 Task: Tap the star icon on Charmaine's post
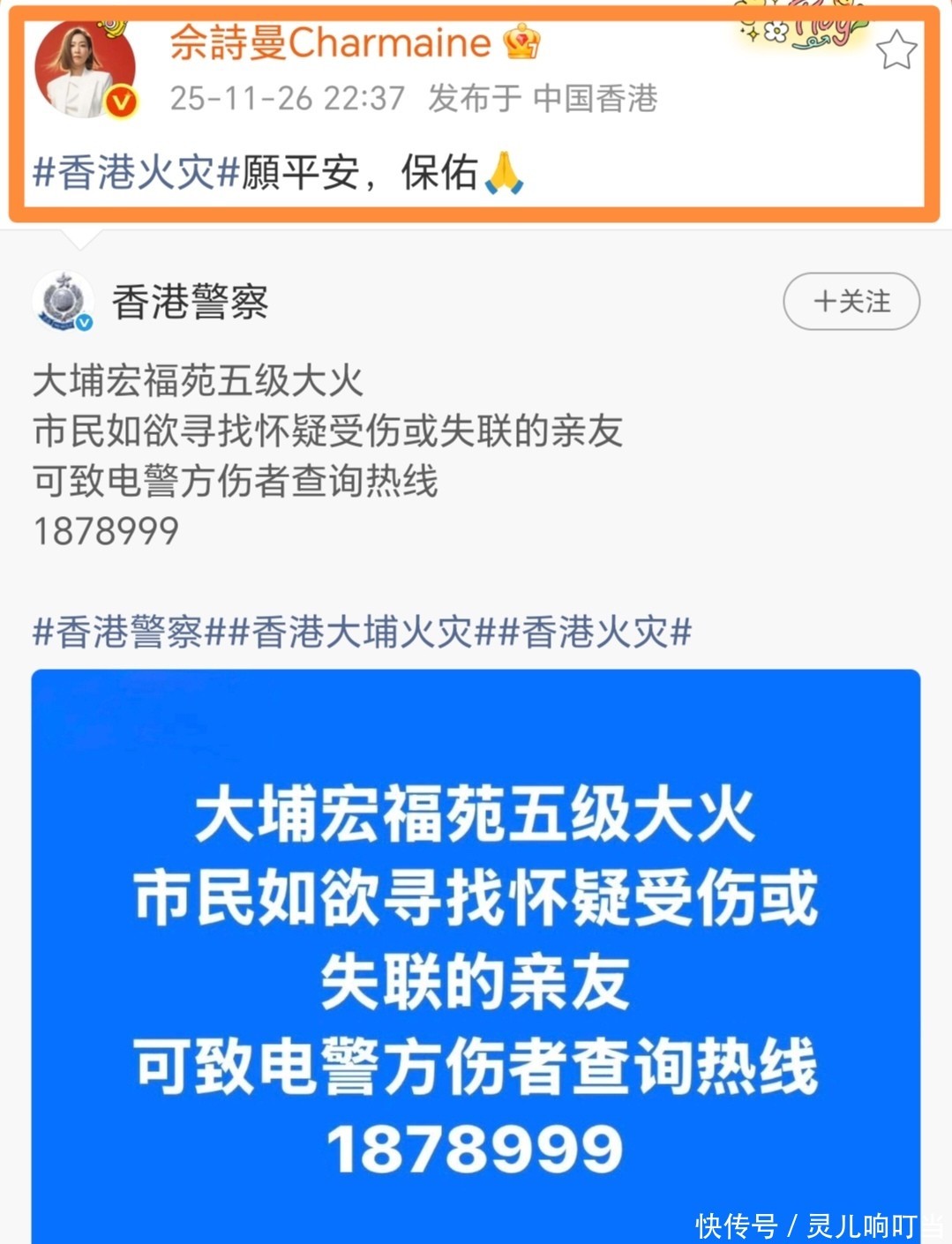(896, 49)
